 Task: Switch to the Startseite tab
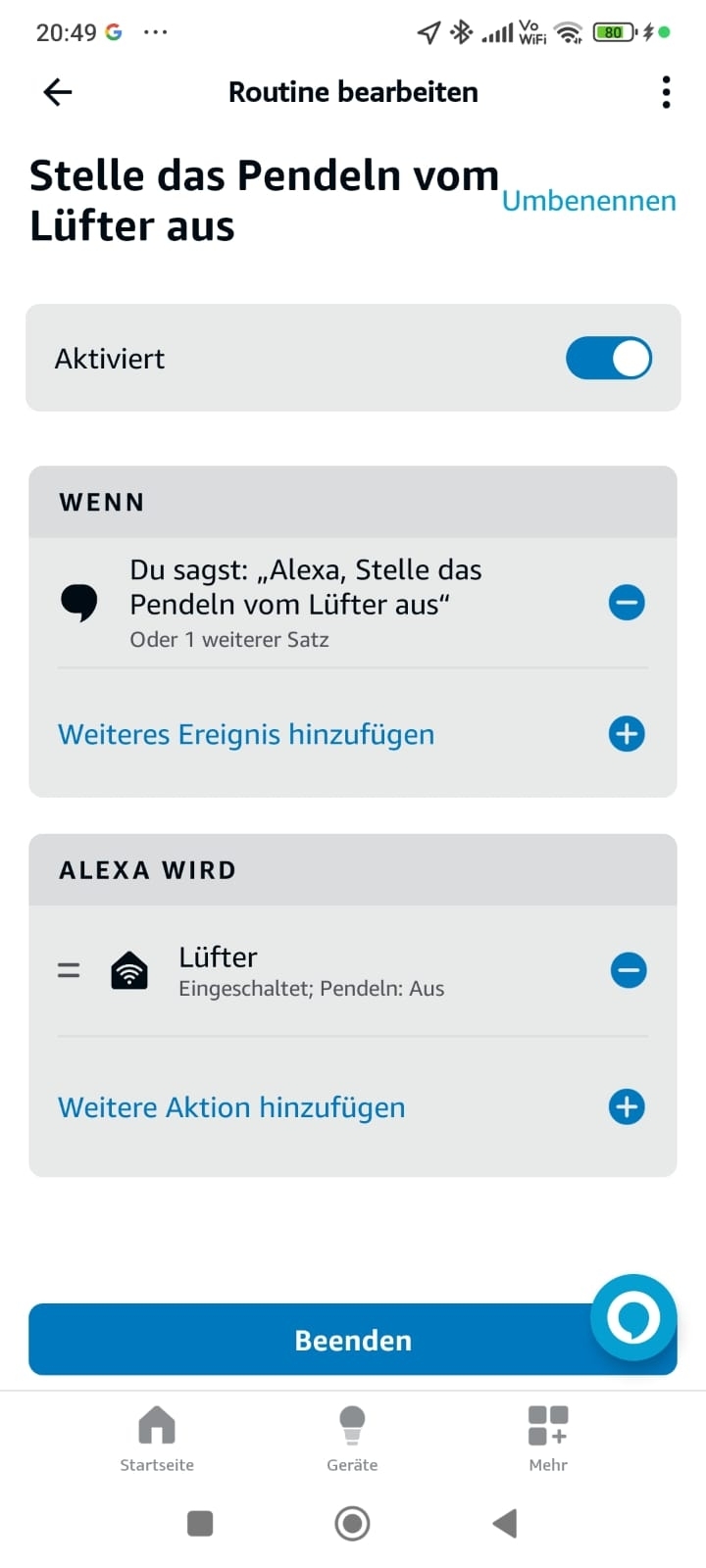tap(157, 1438)
